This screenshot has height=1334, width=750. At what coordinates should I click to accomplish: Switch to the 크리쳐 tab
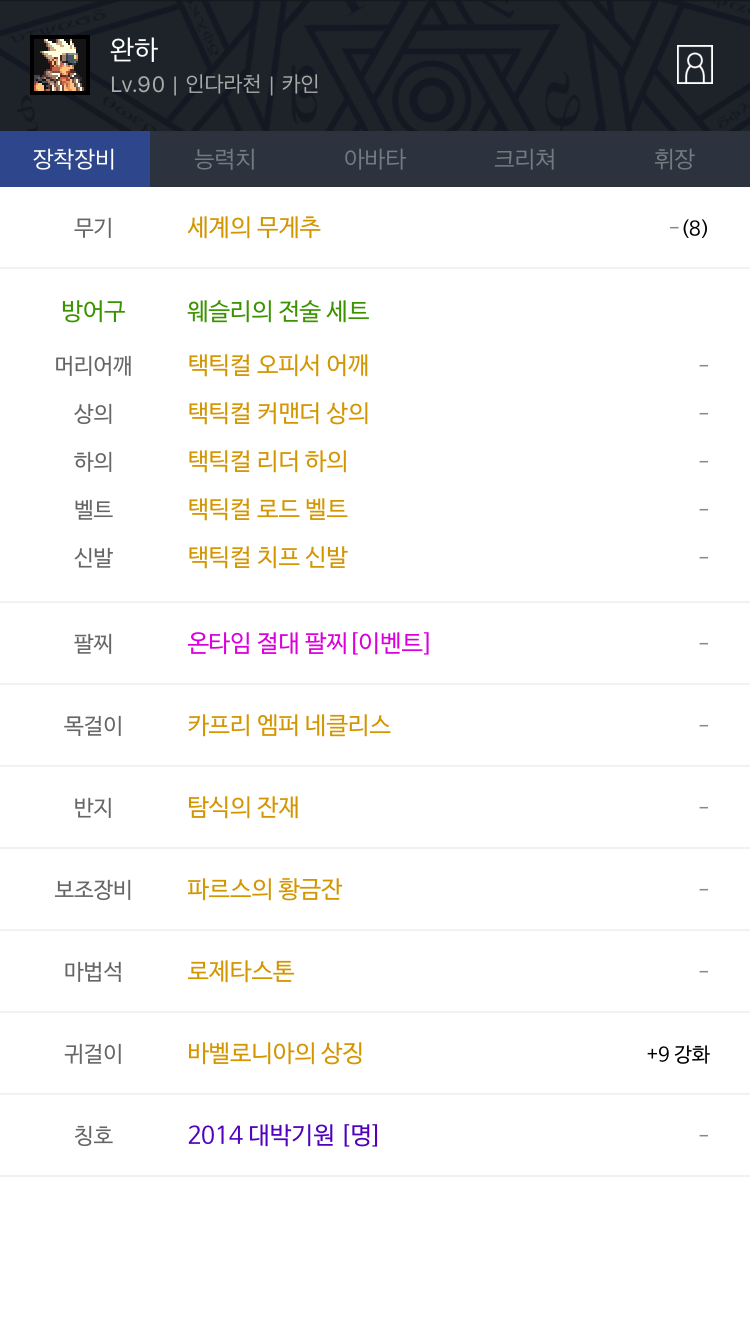tap(525, 159)
